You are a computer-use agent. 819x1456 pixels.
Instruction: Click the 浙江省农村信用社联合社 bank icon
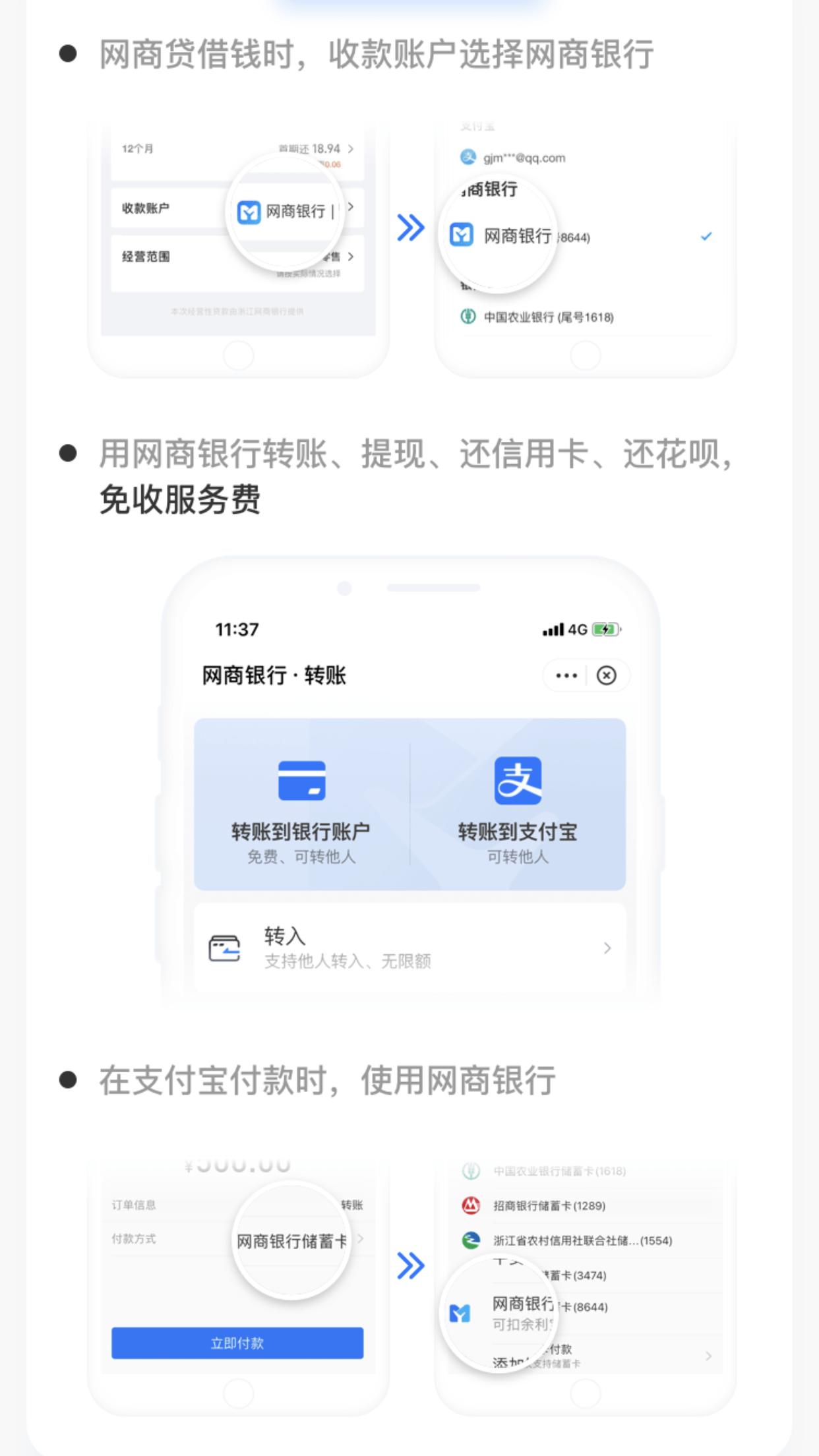coord(469,1239)
